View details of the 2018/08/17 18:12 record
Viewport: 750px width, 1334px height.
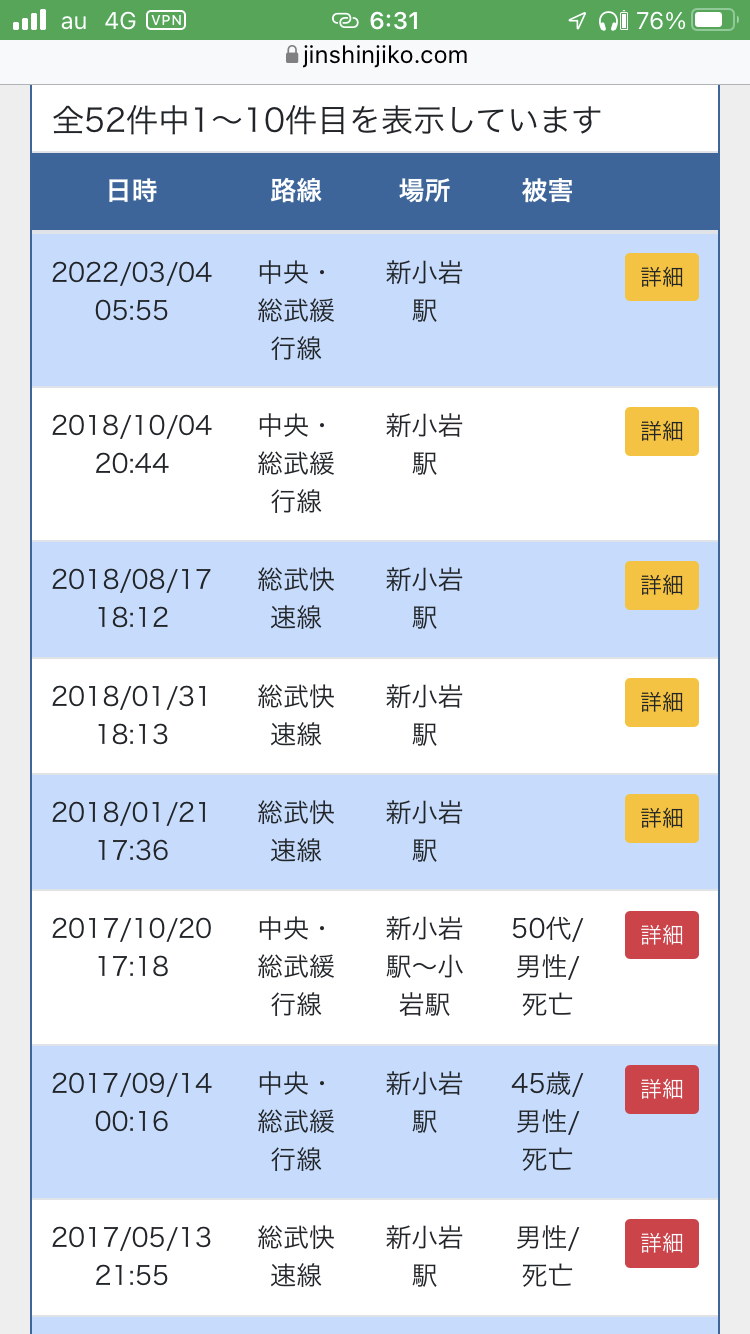tap(662, 585)
